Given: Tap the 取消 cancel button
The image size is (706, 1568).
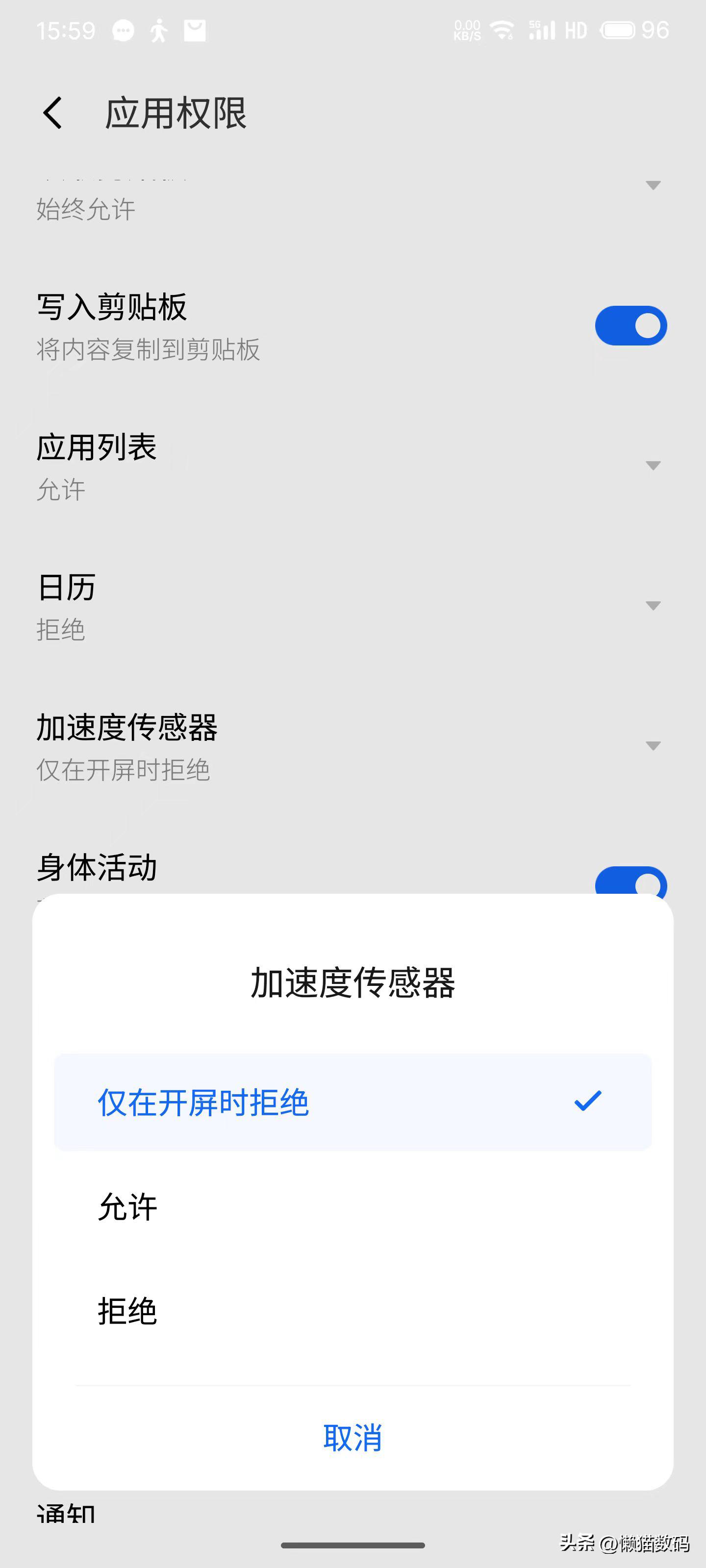Looking at the screenshot, I should [353, 1438].
